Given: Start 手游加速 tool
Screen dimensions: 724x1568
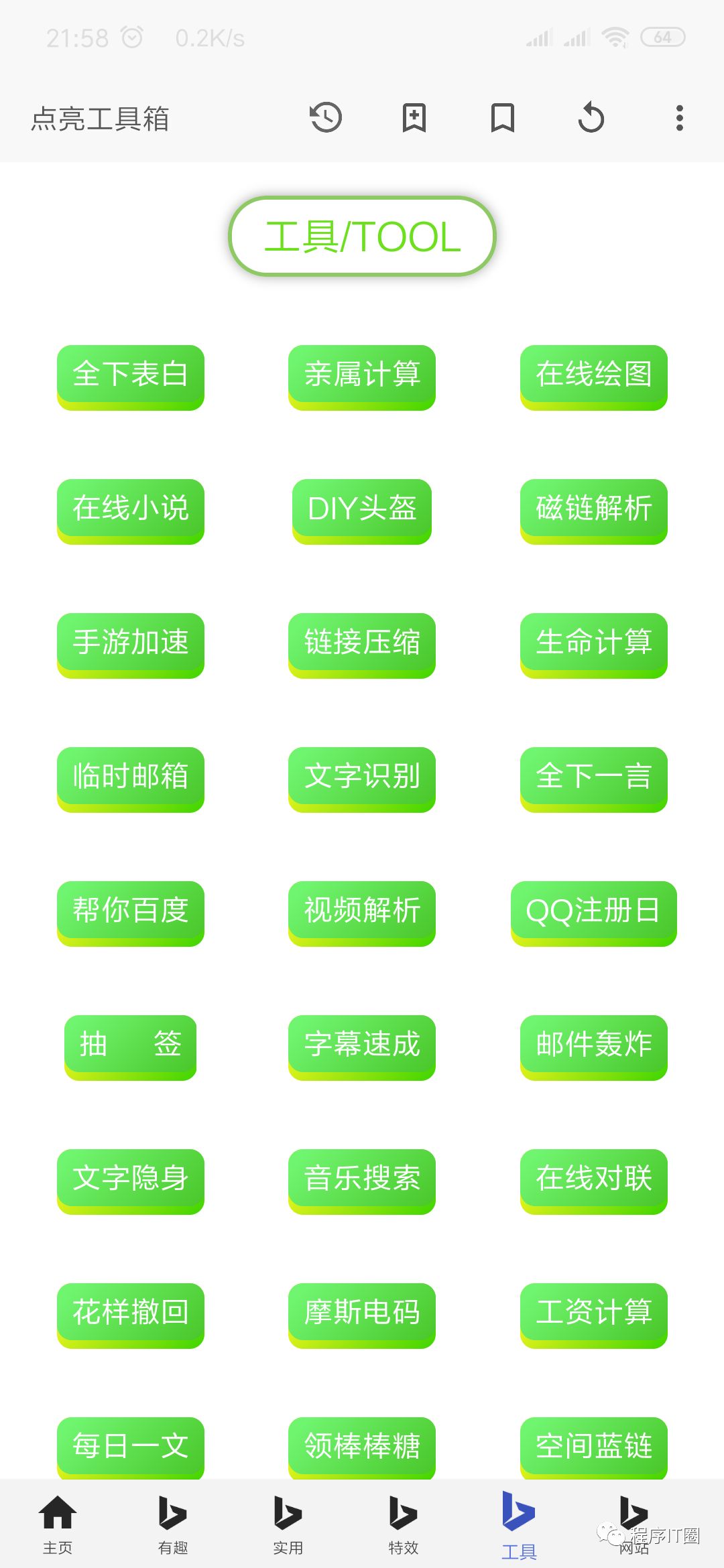Looking at the screenshot, I should (131, 643).
